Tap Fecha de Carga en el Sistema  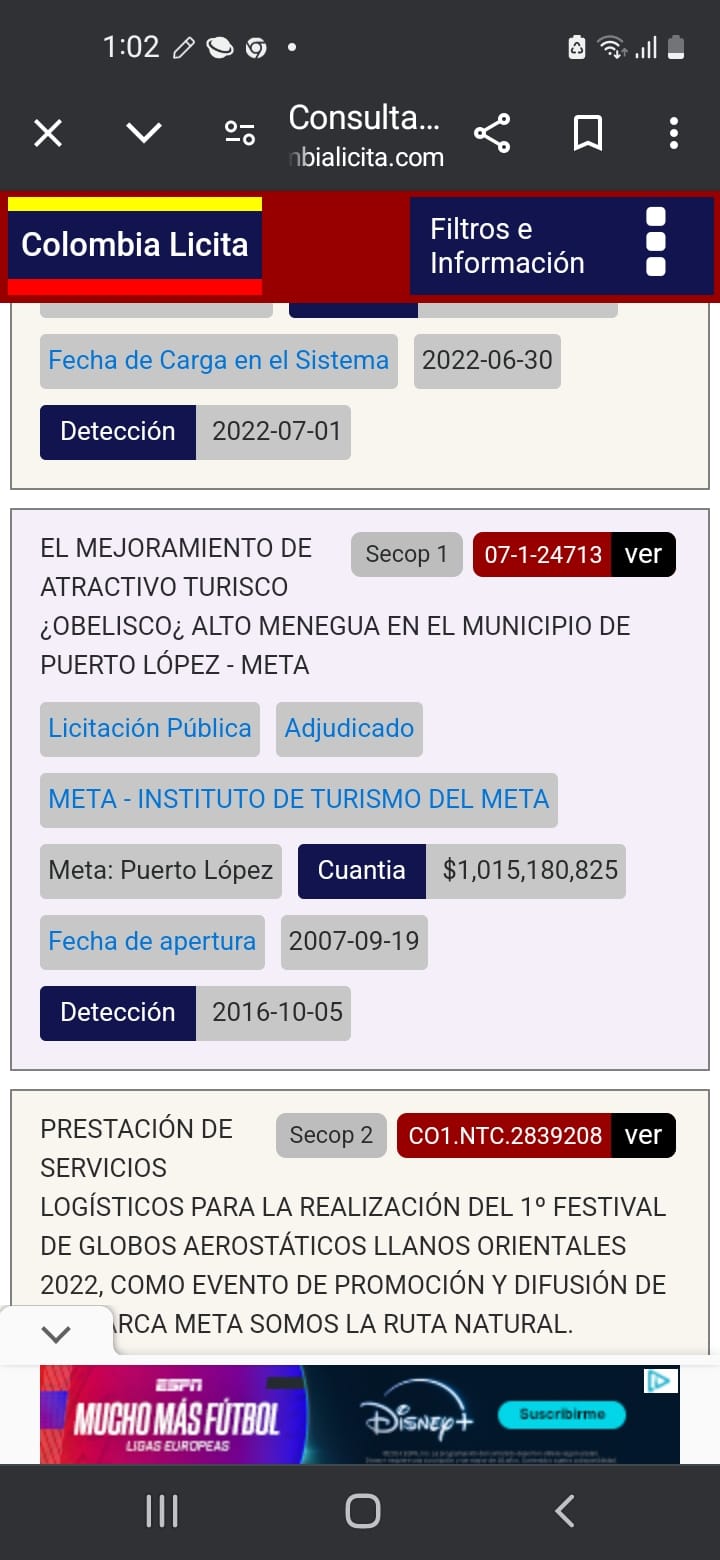click(219, 361)
